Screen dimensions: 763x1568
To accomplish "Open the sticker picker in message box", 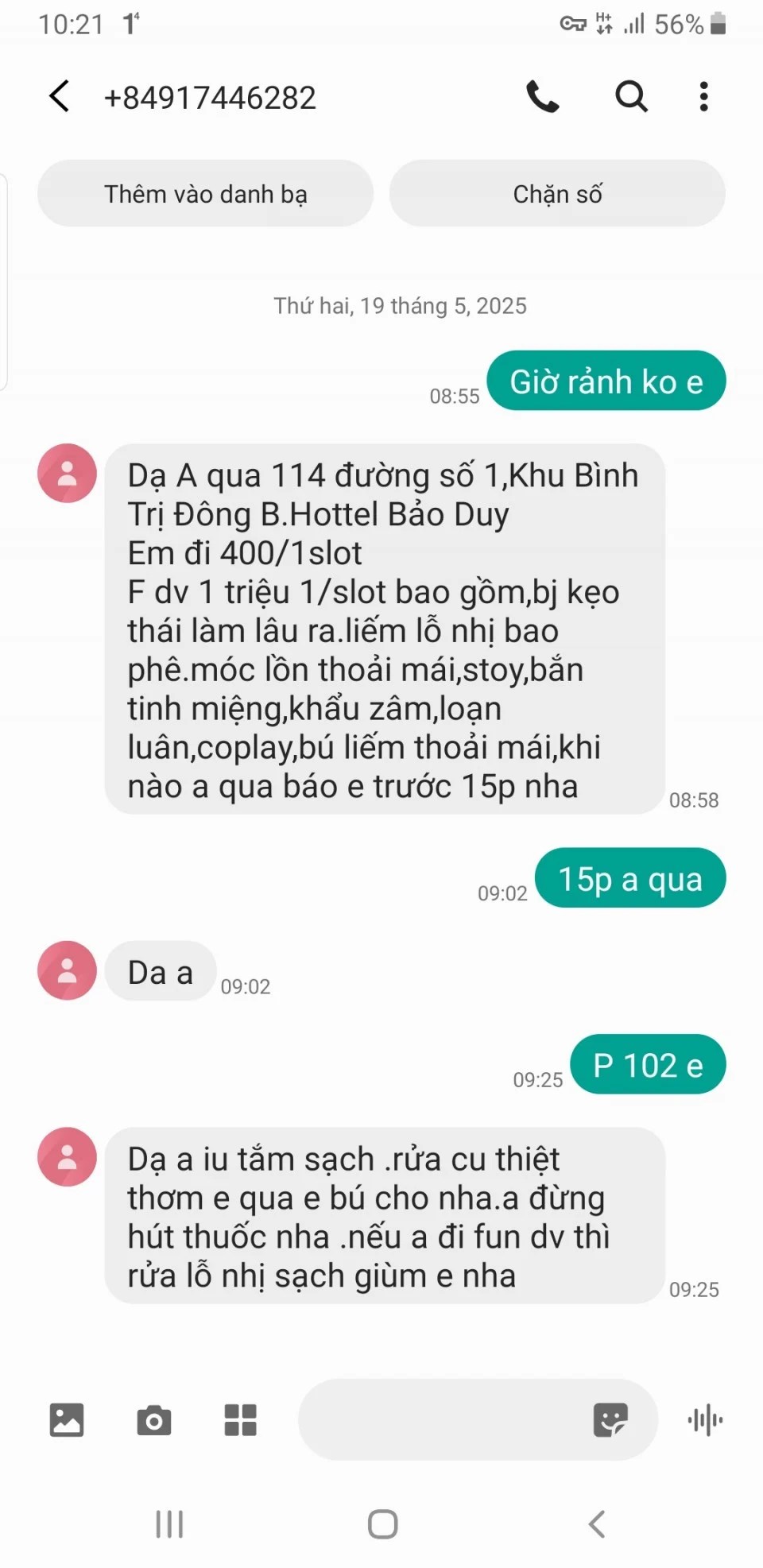I will pyautogui.click(x=610, y=1419).
